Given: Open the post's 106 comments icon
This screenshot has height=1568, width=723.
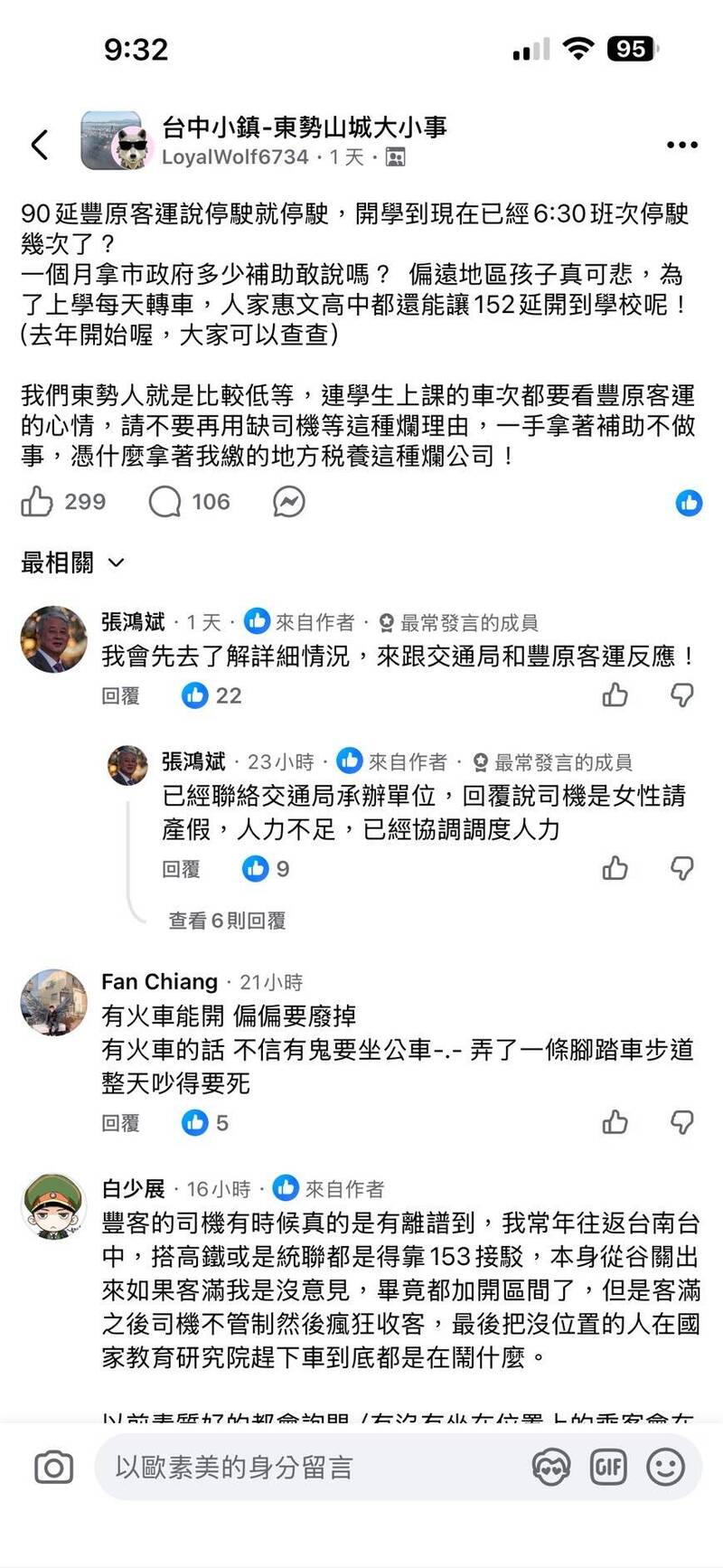Looking at the screenshot, I should coord(165,502).
